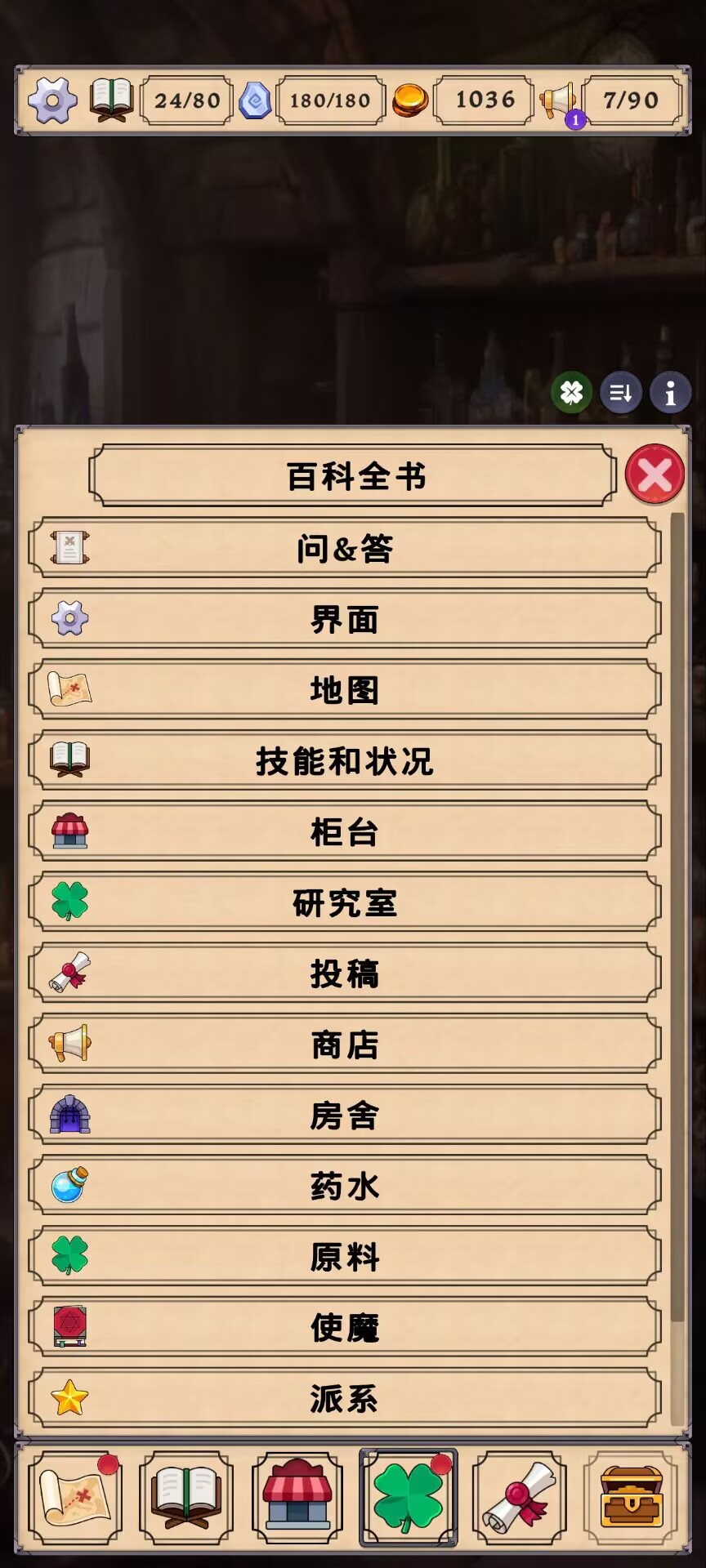Switch to the treasure chest tab
Screen dimensions: 706x1568
tap(631, 1498)
